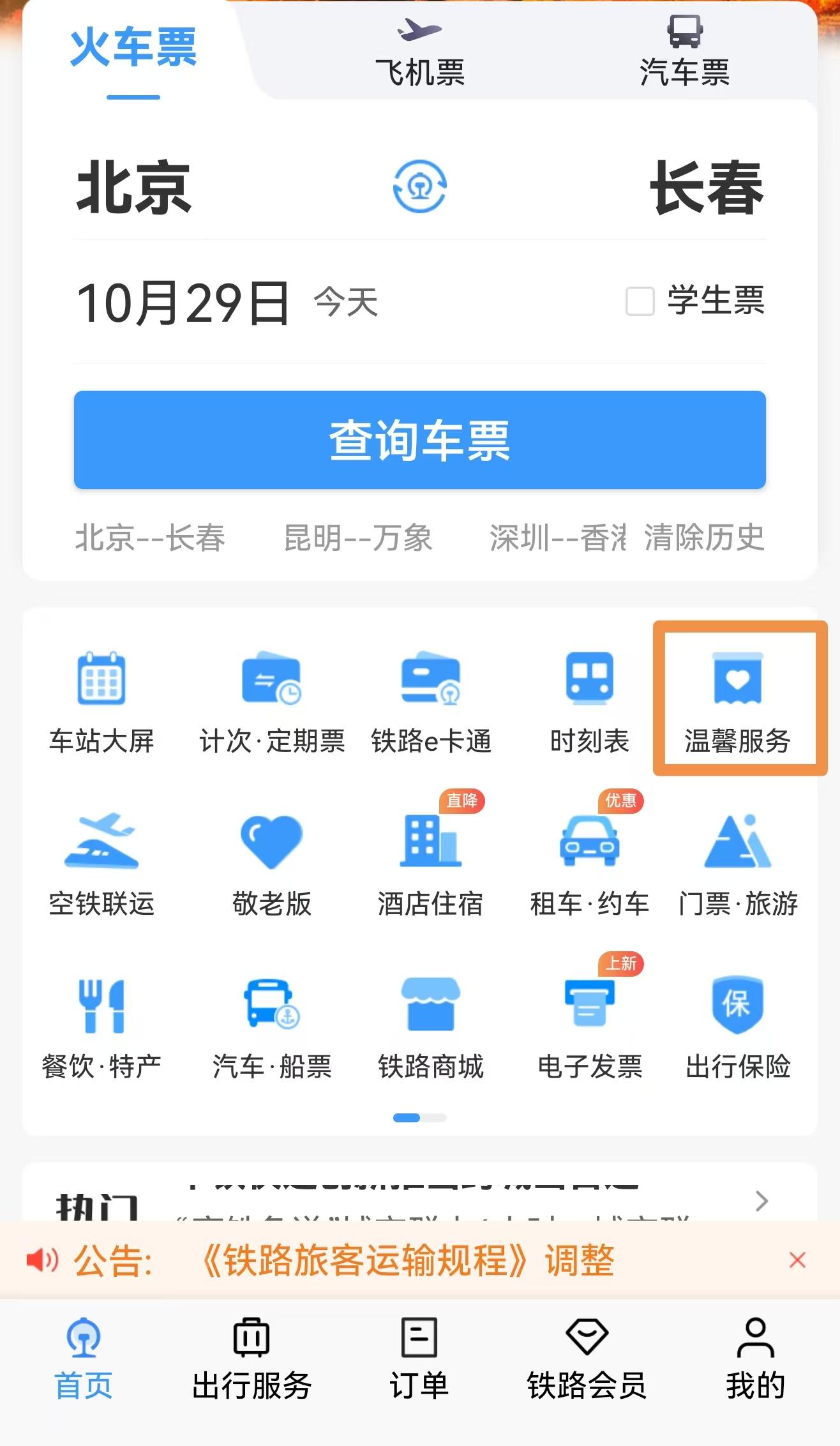Screen dimensions: 840x1446
Task: Open the 铁路会员 tab
Action: point(587,1357)
